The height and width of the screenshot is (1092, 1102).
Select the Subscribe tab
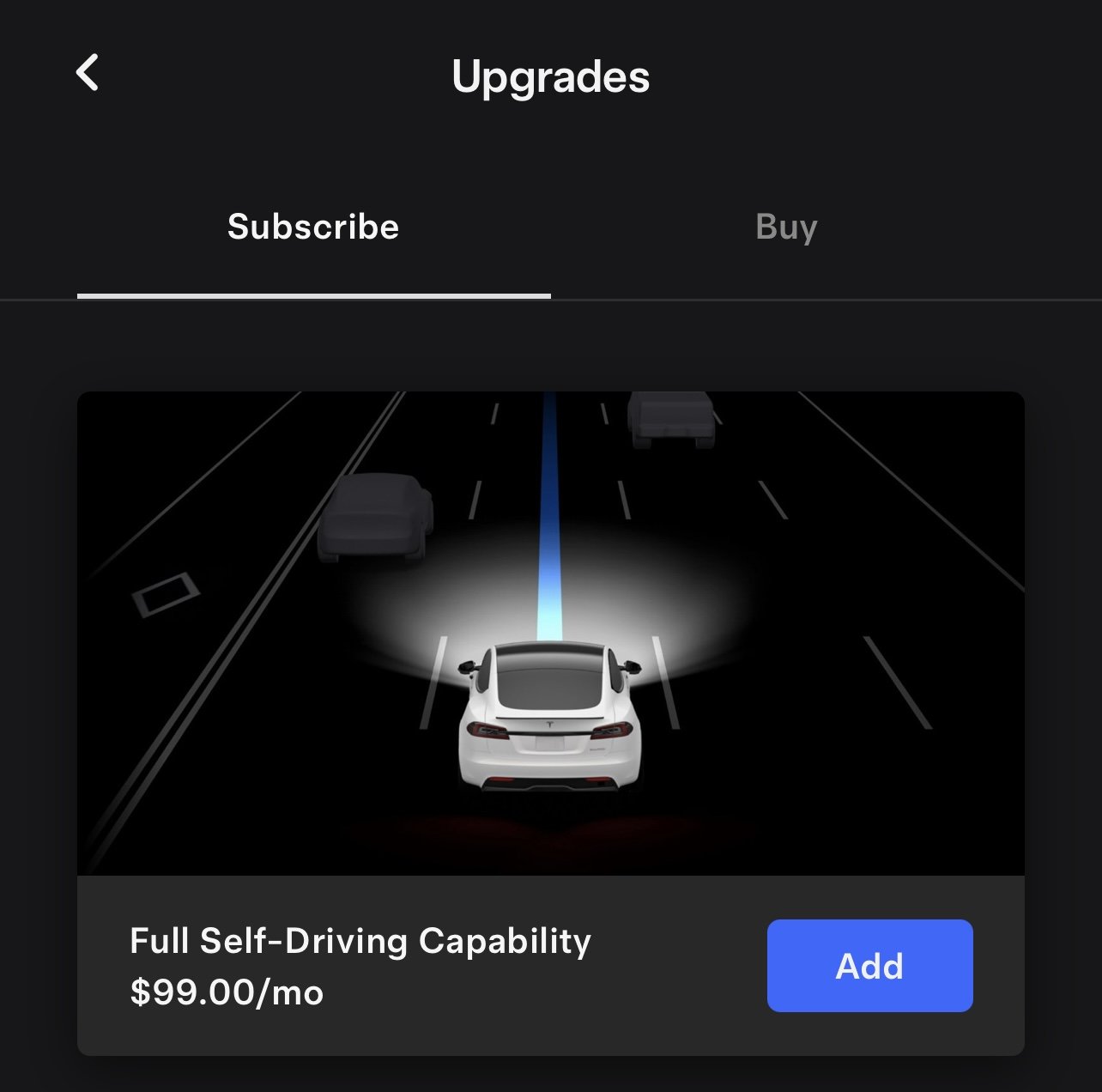coord(313,227)
